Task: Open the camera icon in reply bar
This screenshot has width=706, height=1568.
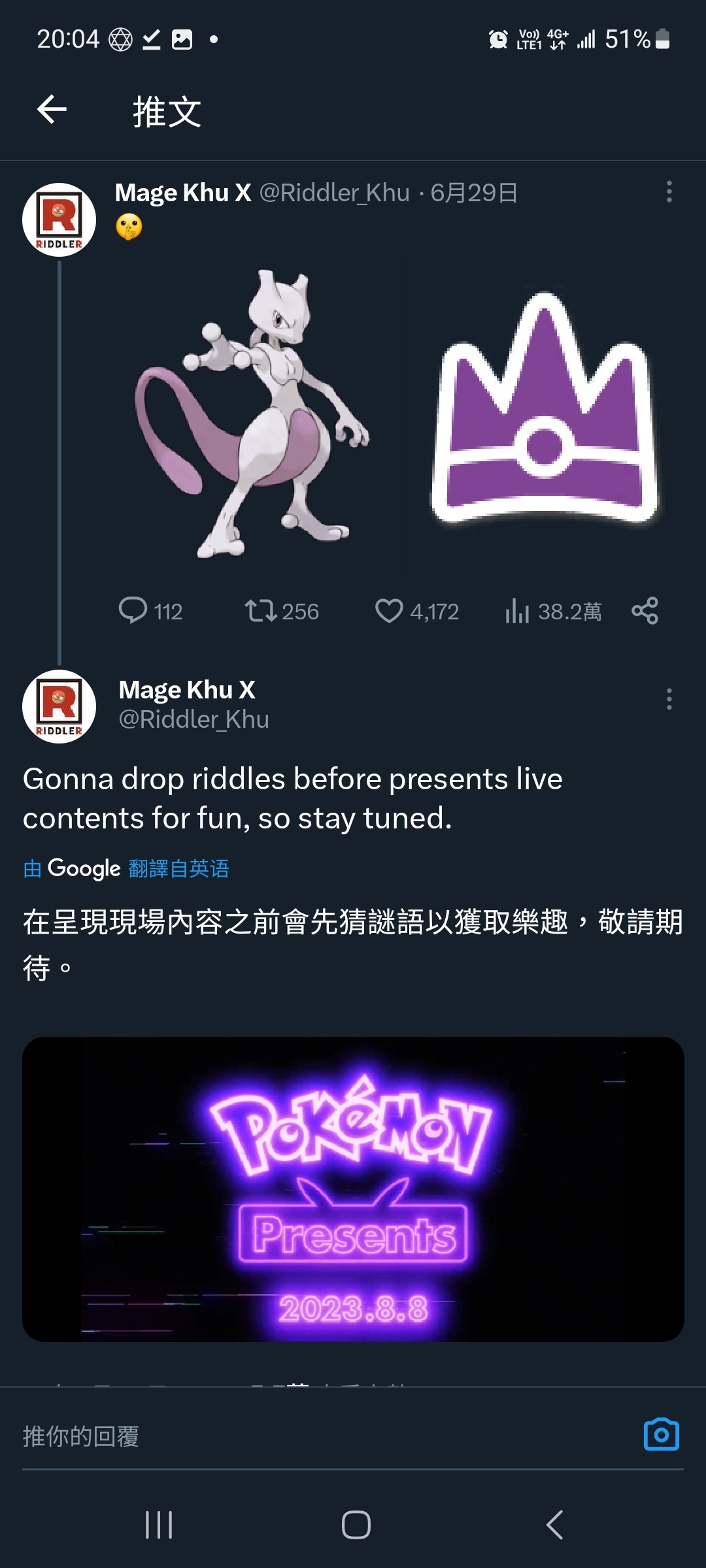Action: tap(662, 1435)
